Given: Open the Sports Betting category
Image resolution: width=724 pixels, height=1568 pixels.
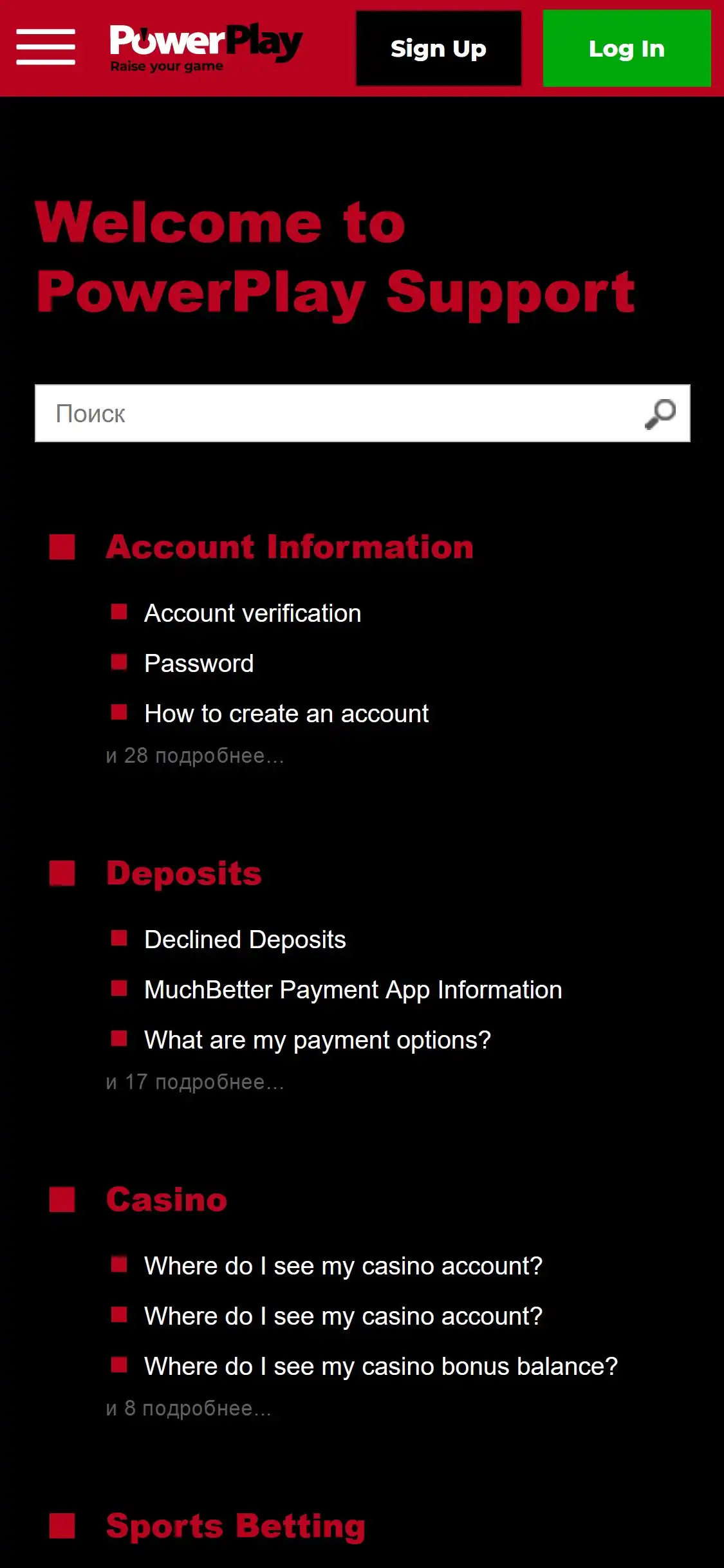Looking at the screenshot, I should [x=236, y=1526].
